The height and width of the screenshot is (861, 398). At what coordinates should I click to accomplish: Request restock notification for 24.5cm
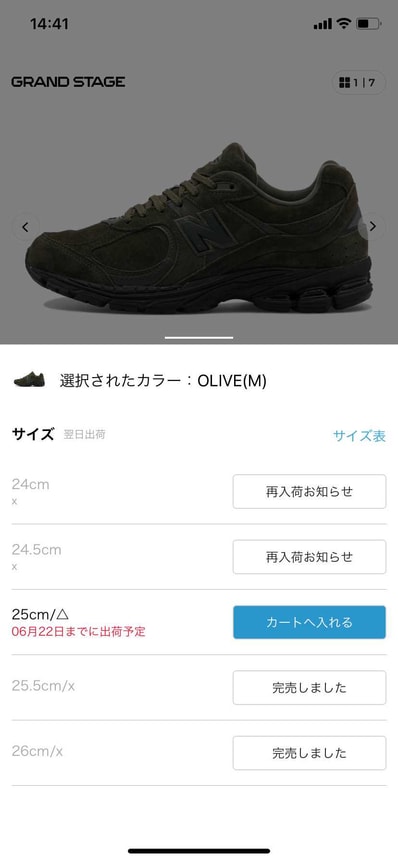[x=309, y=557]
